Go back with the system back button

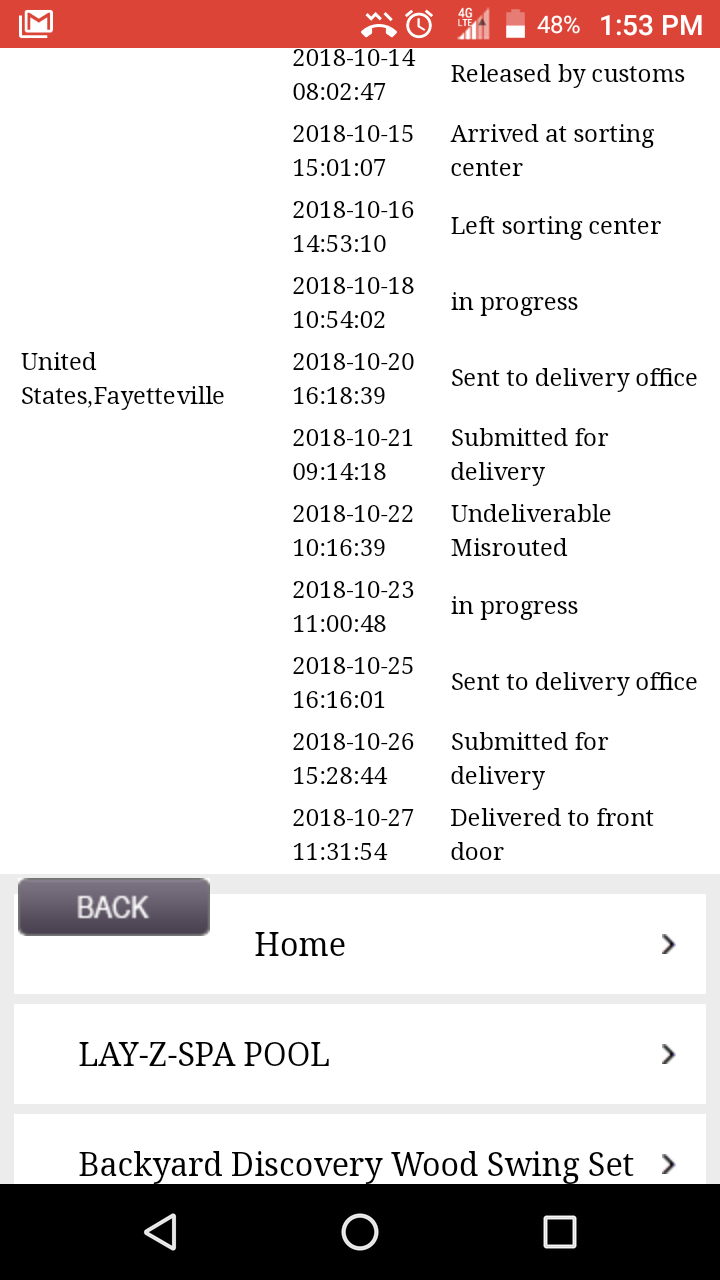(x=160, y=1232)
